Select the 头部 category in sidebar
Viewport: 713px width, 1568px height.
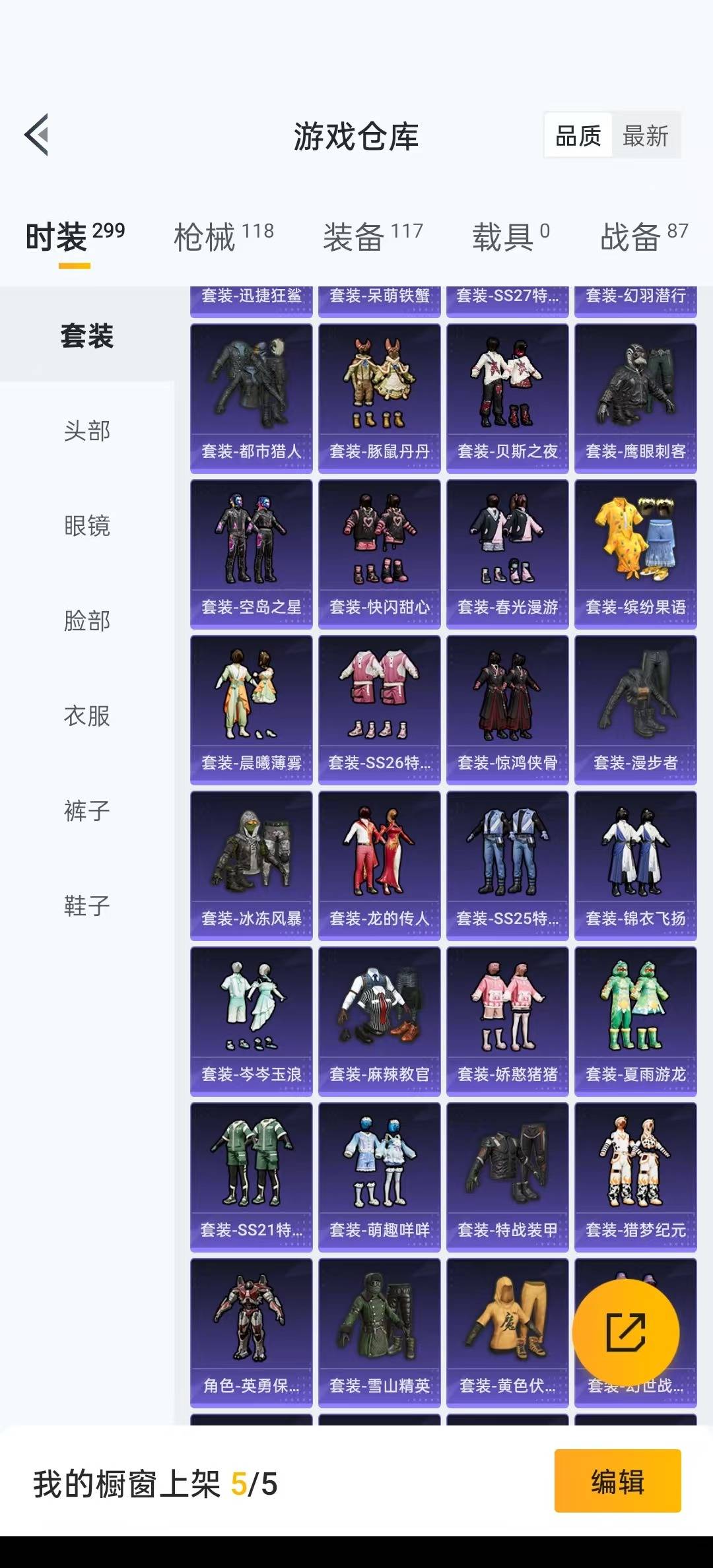(87, 431)
